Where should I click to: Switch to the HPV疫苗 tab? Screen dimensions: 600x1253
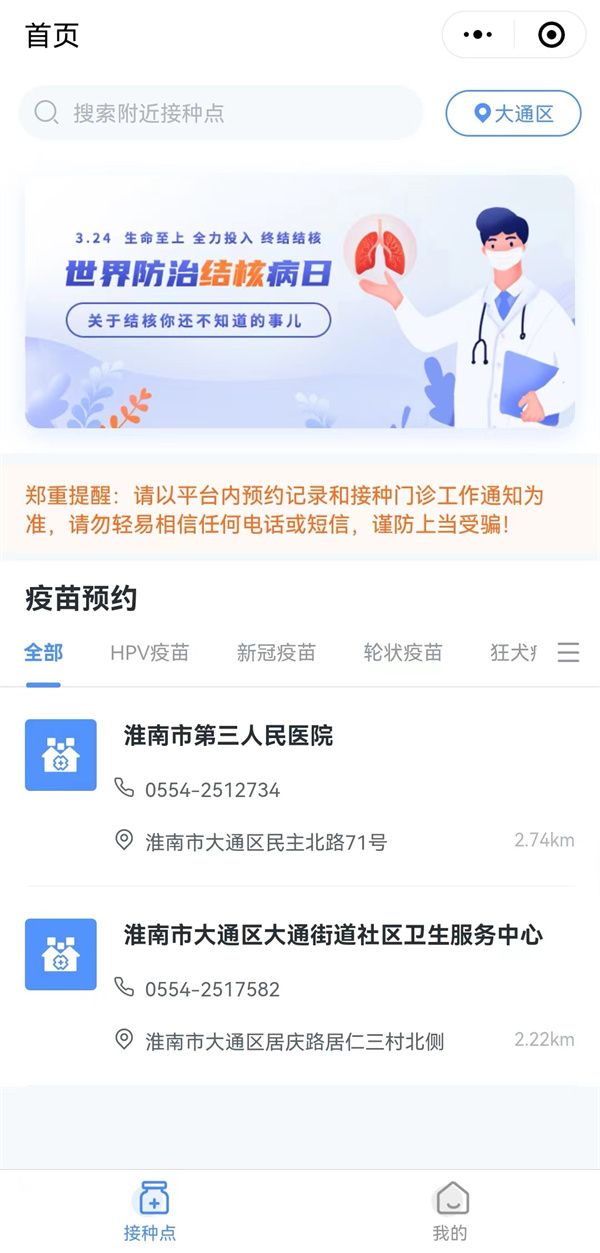click(x=149, y=653)
